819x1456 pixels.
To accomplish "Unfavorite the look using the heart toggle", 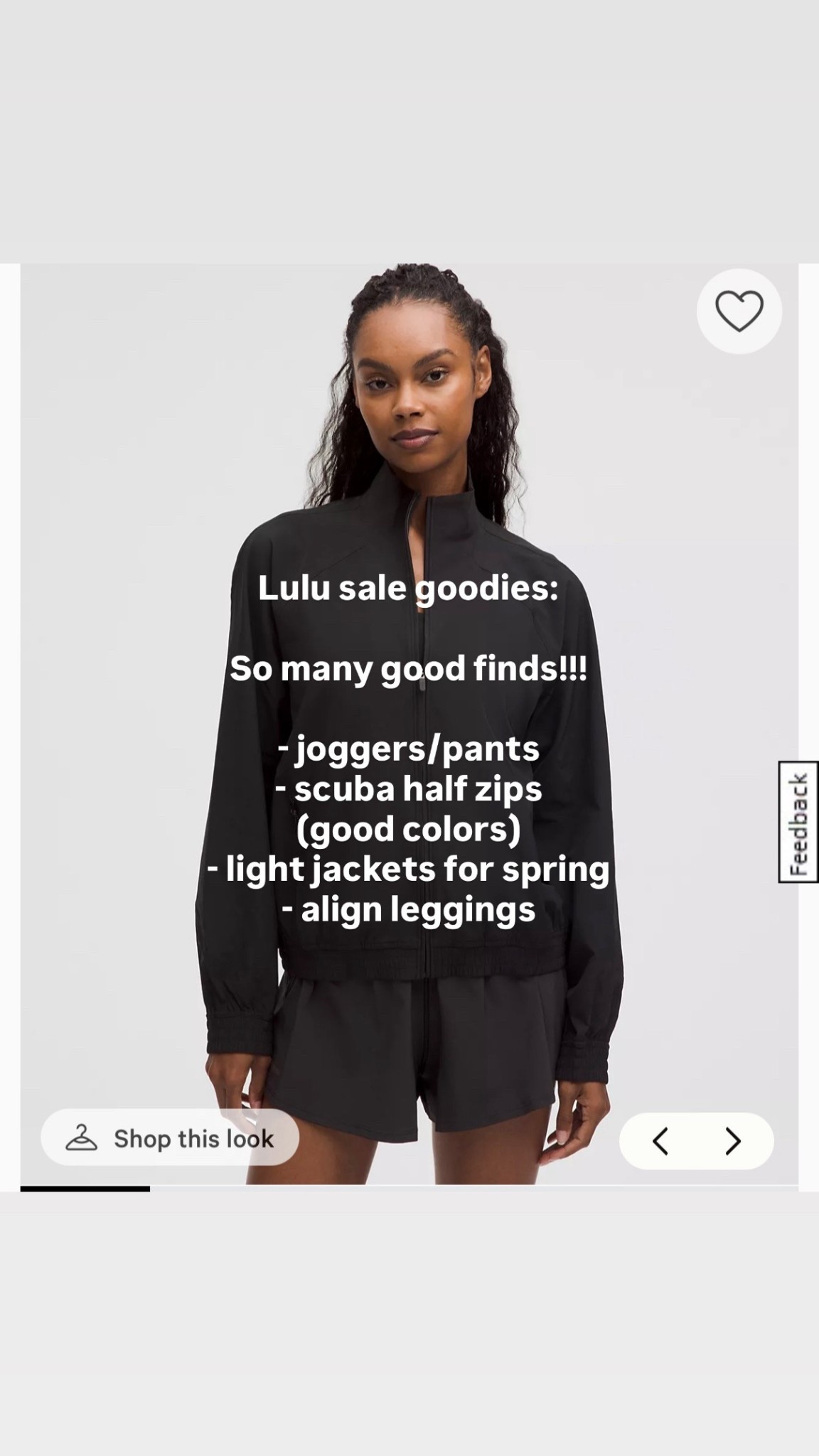I will [738, 311].
